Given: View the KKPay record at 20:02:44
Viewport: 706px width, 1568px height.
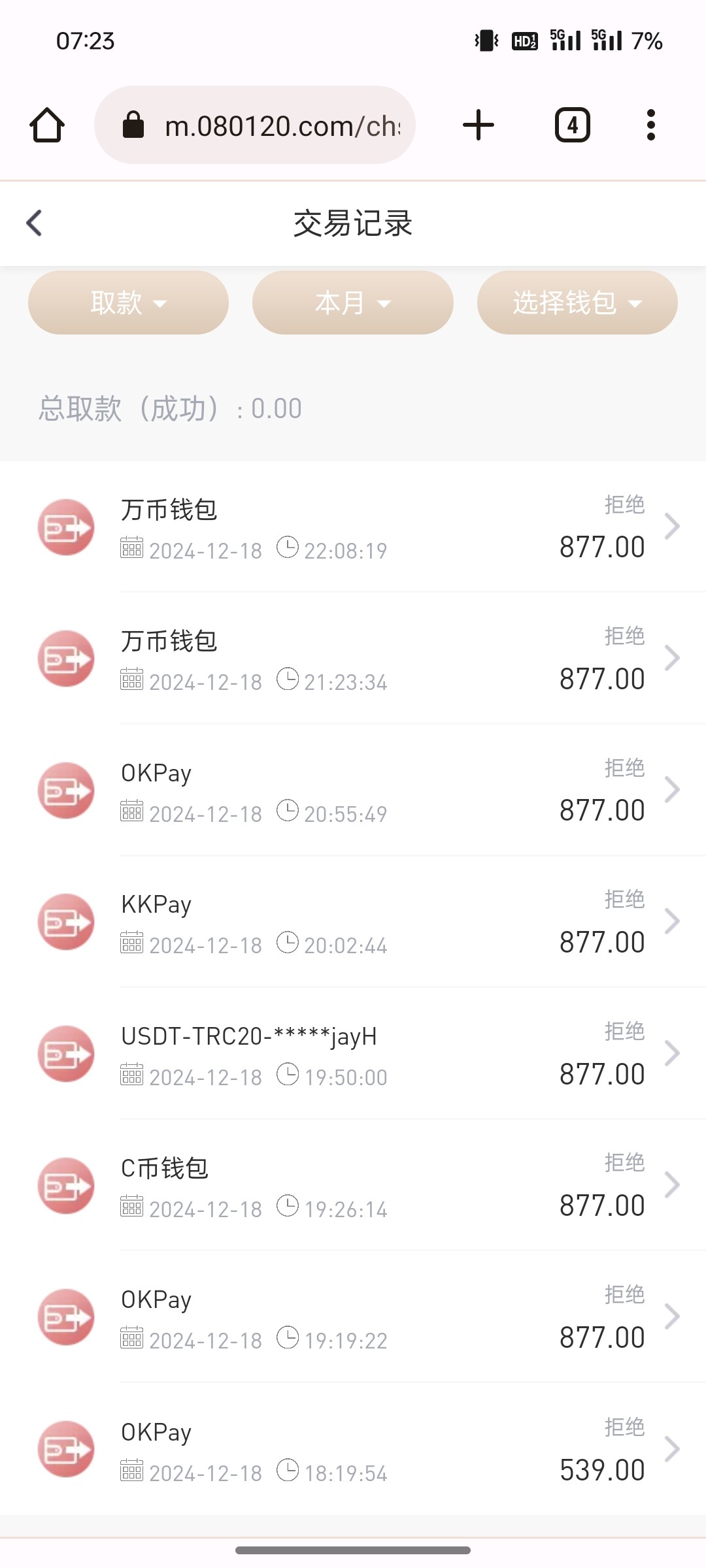Looking at the screenshot, I should pyautogui.click(x=353, y=922).
